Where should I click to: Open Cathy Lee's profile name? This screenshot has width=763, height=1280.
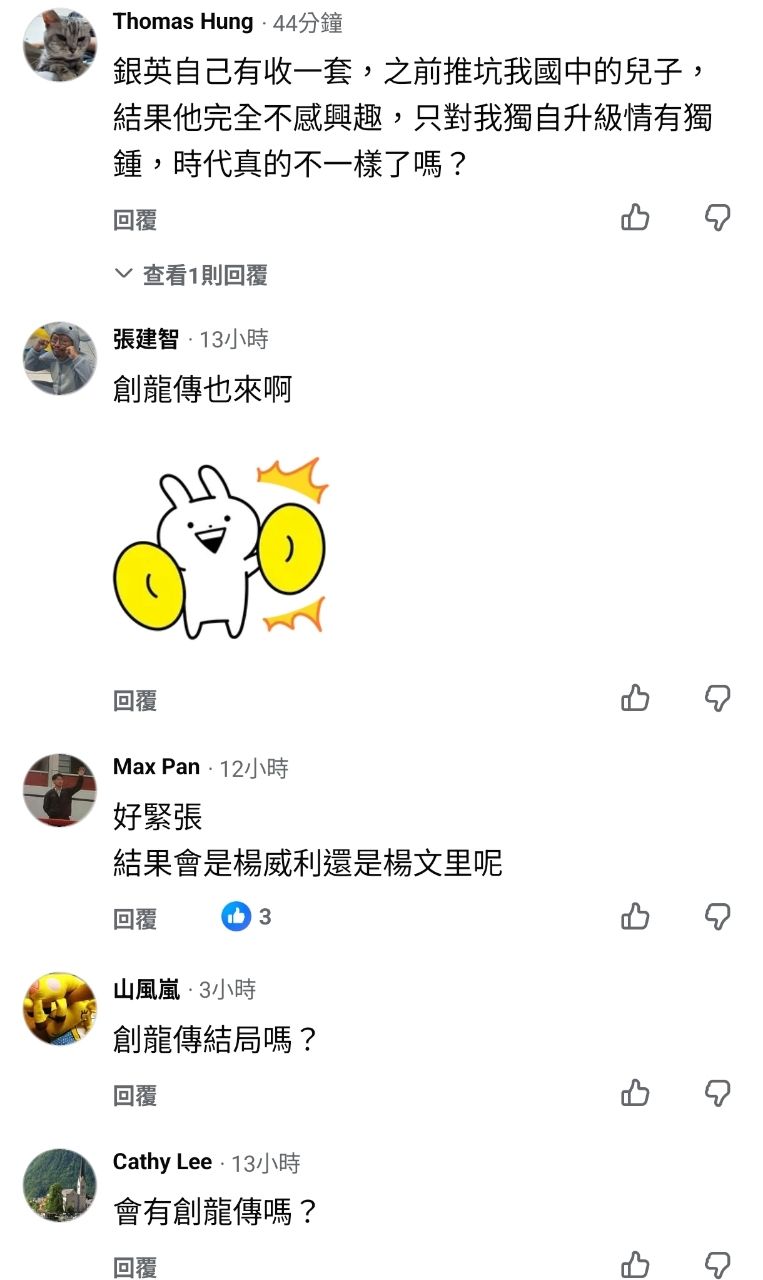162,1162
